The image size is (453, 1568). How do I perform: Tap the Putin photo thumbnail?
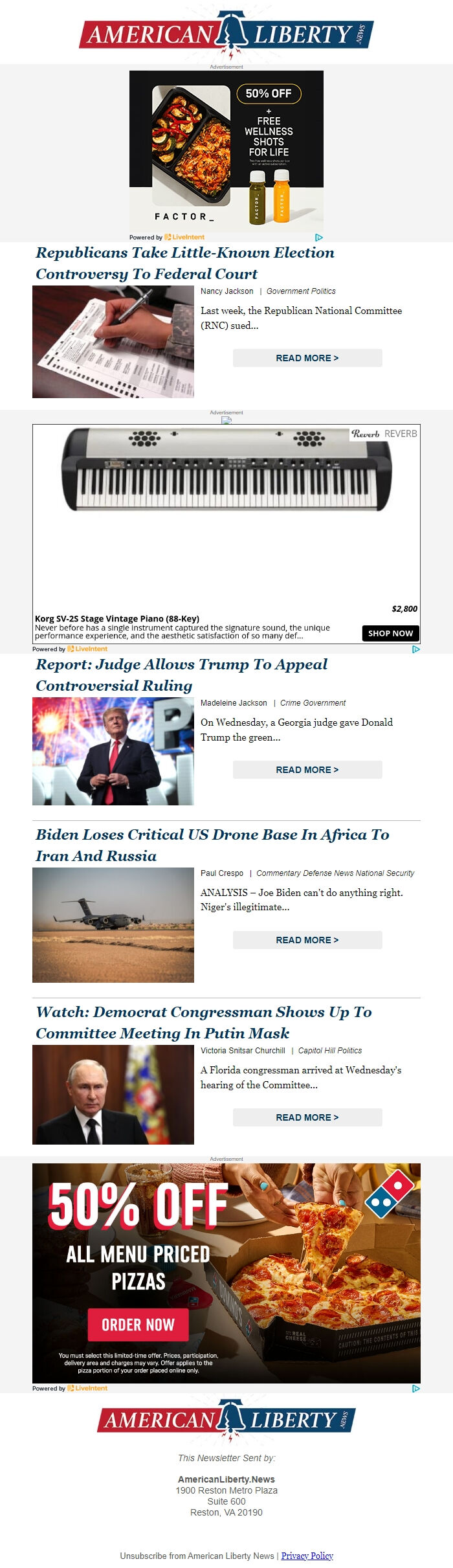pyautogui.click(x=113, y=1095)
